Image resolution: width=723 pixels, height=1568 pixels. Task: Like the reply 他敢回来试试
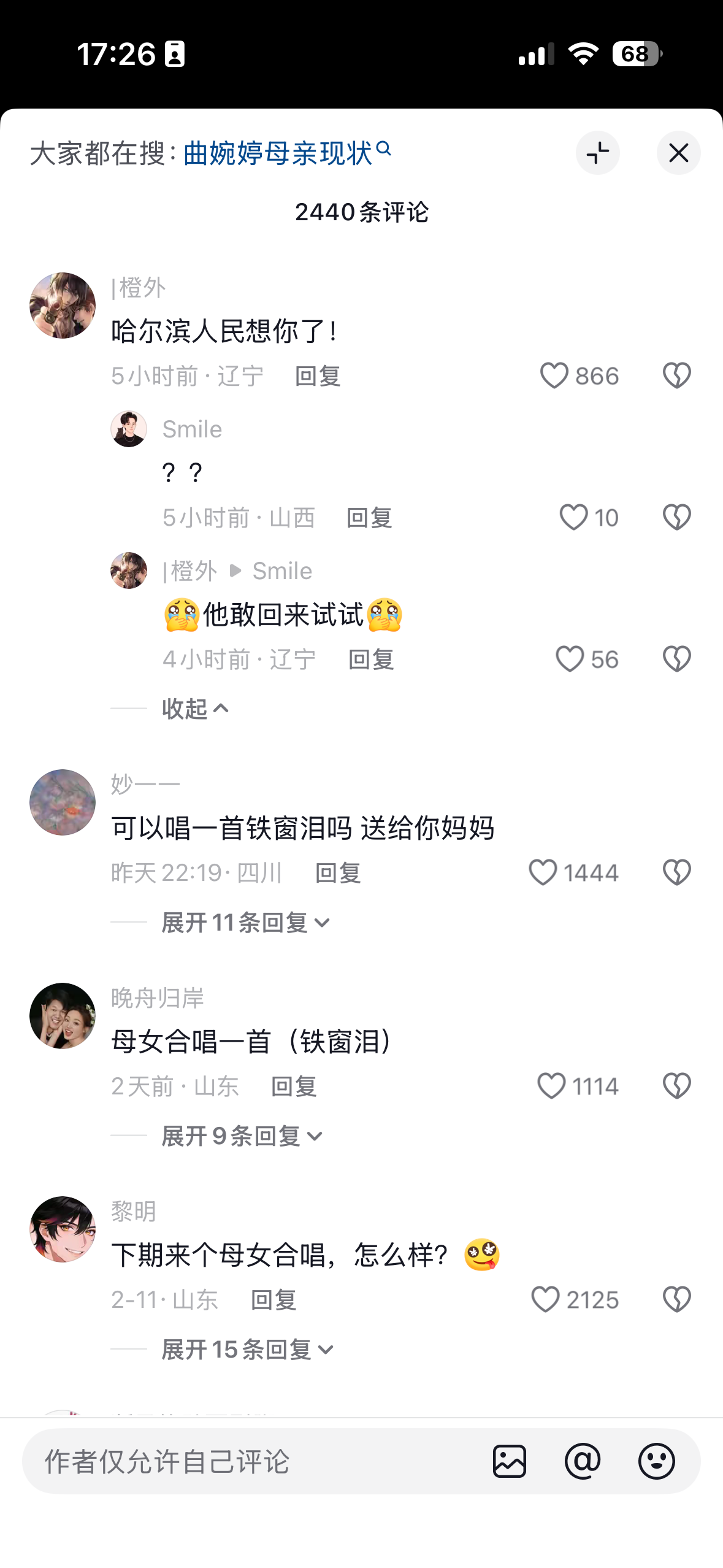tap(570, 659)
